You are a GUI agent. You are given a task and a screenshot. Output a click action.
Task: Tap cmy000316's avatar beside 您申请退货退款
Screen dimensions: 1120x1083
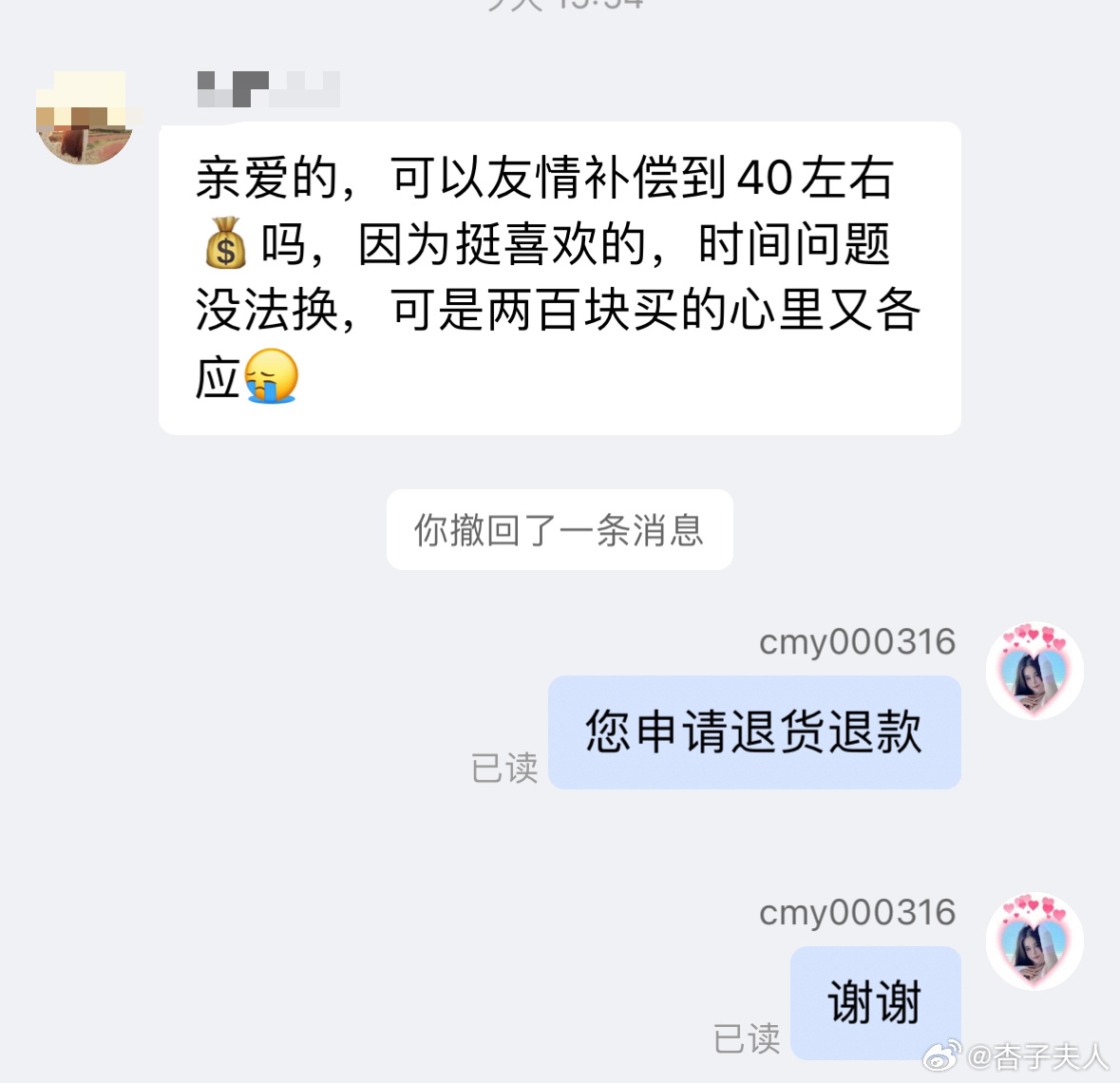pyautogui.click(x=1035, y=671)
